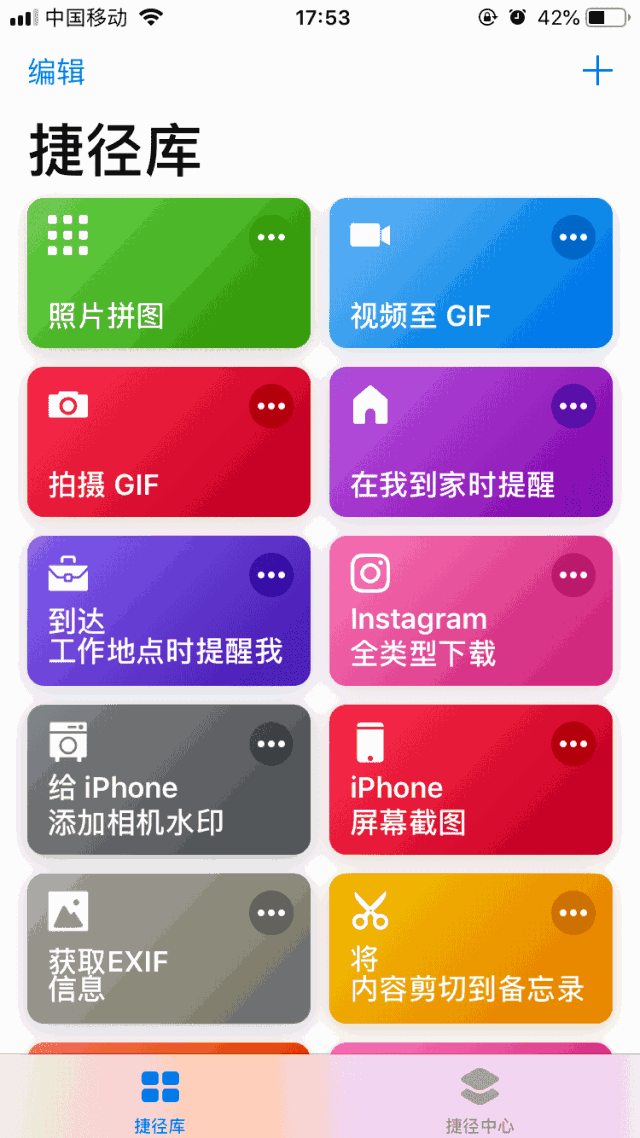Open the more options on Instagram 全类型下载 card
This screenshot has width=640, height=1138.
point(573,575)
